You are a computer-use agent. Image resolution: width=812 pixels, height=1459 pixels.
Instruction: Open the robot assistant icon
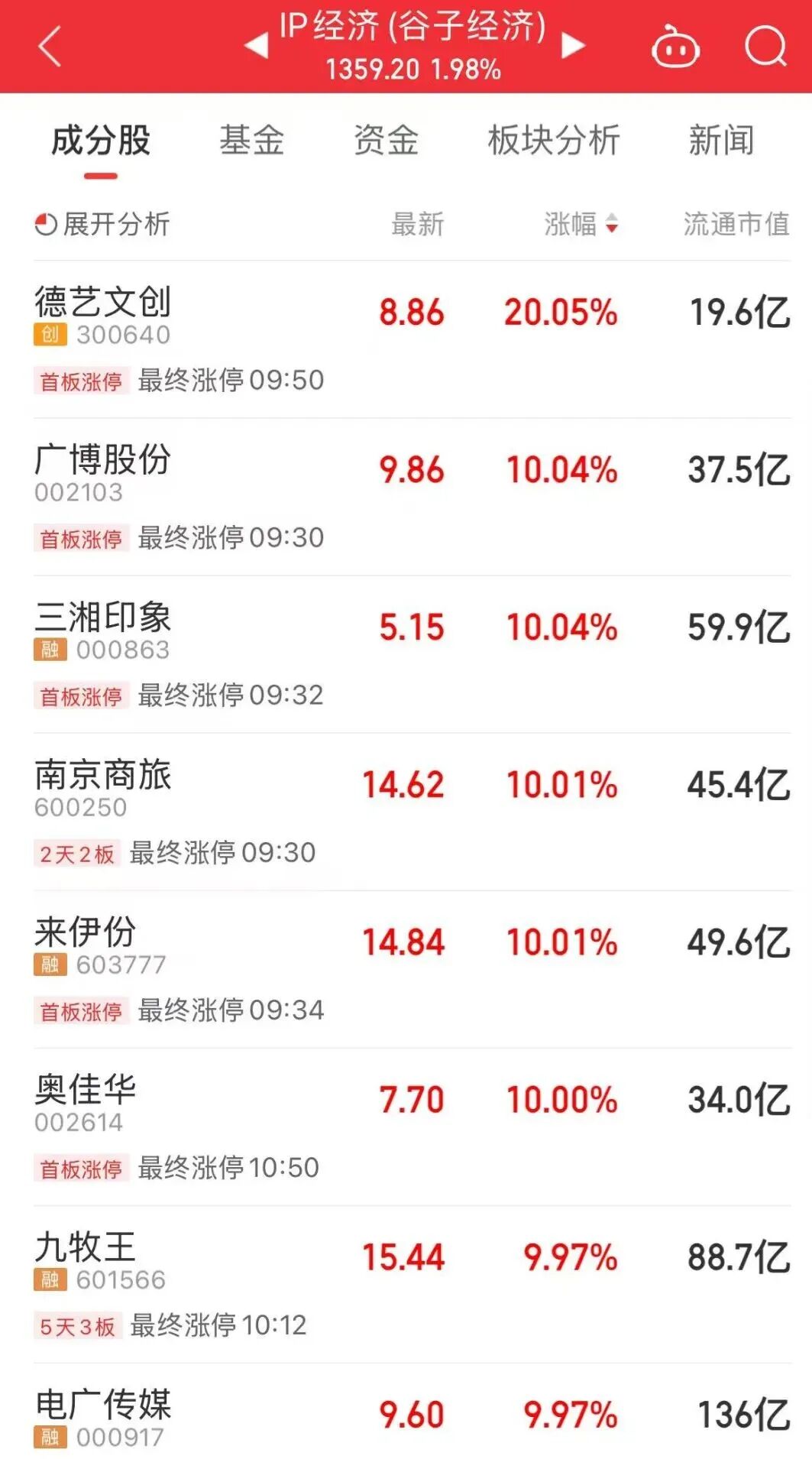tap(675, 47)
